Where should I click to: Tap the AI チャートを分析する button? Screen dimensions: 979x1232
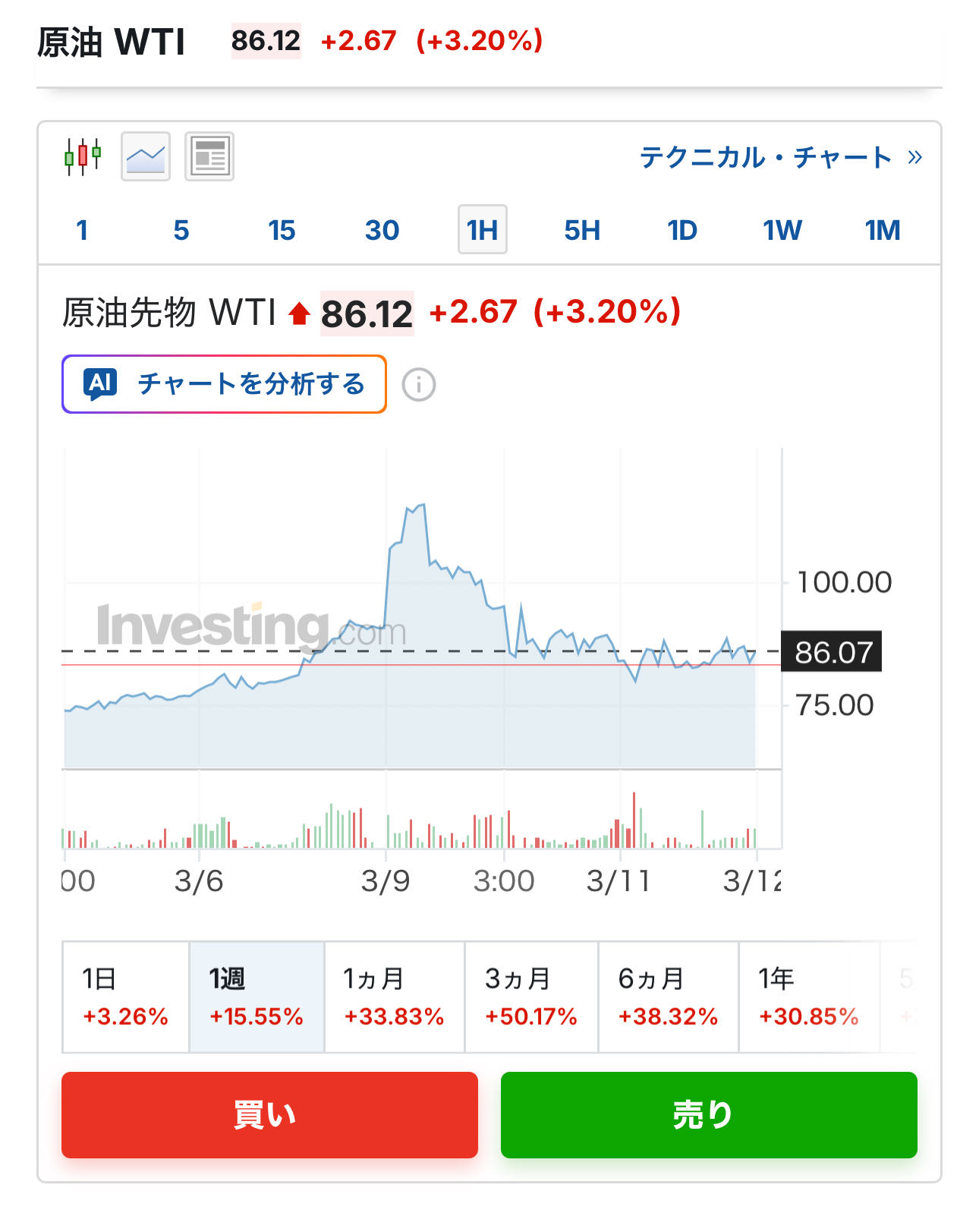[x=224, y=384]
